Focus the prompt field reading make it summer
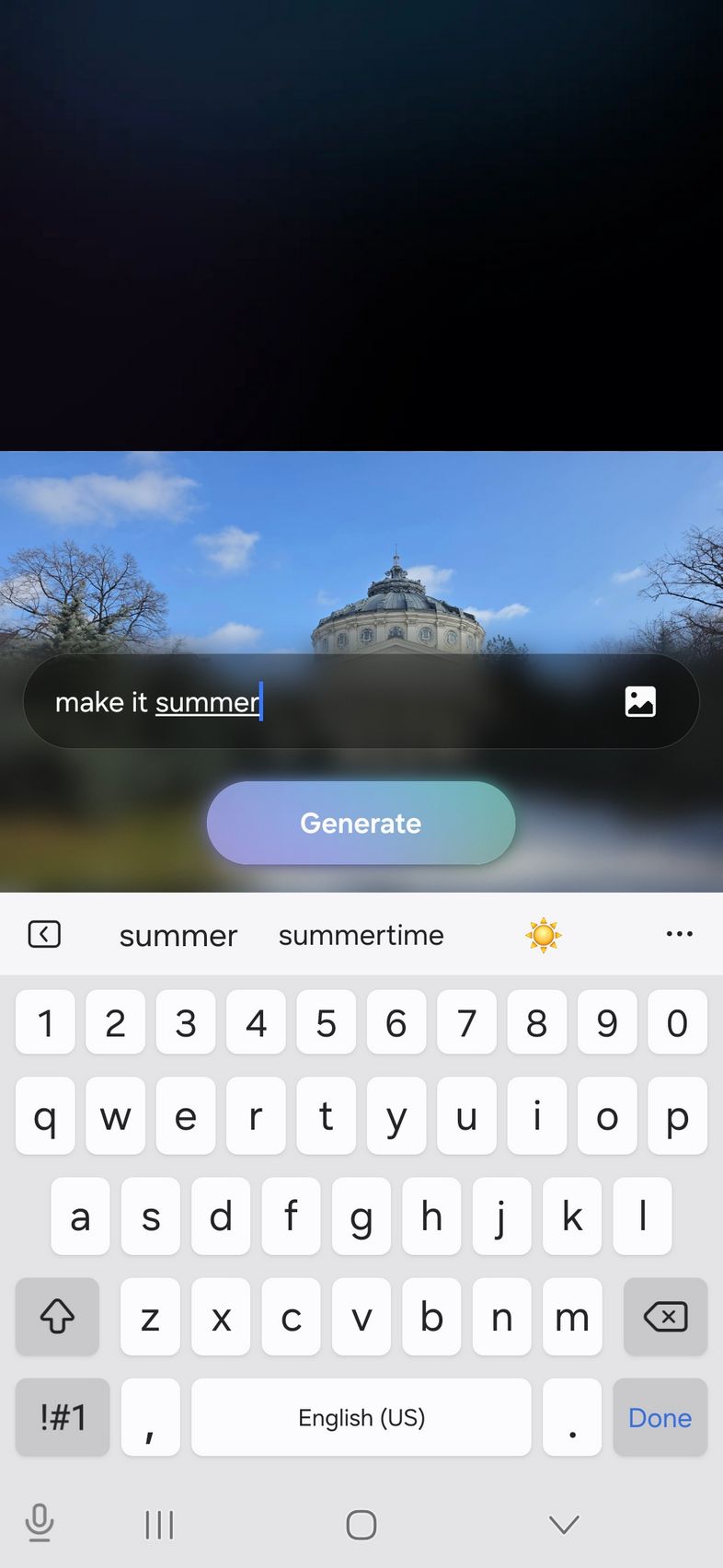Screen dimensions: 723x1568 pos(322,702)
